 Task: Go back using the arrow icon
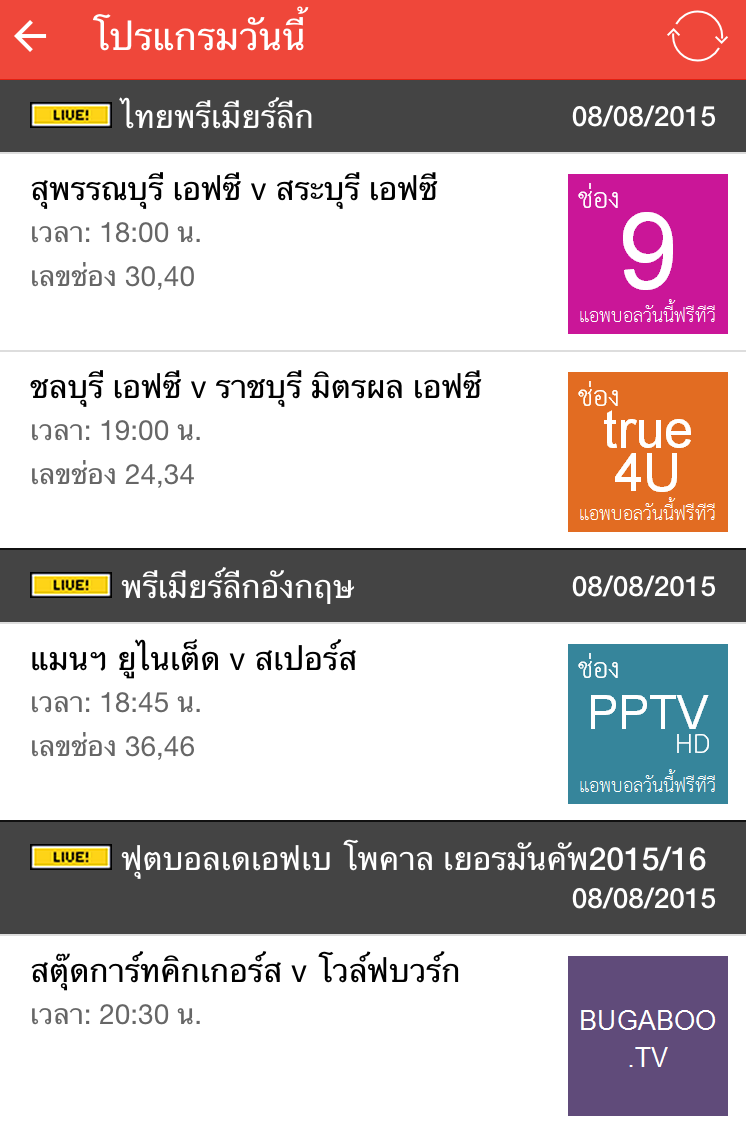tap(31, 37)
